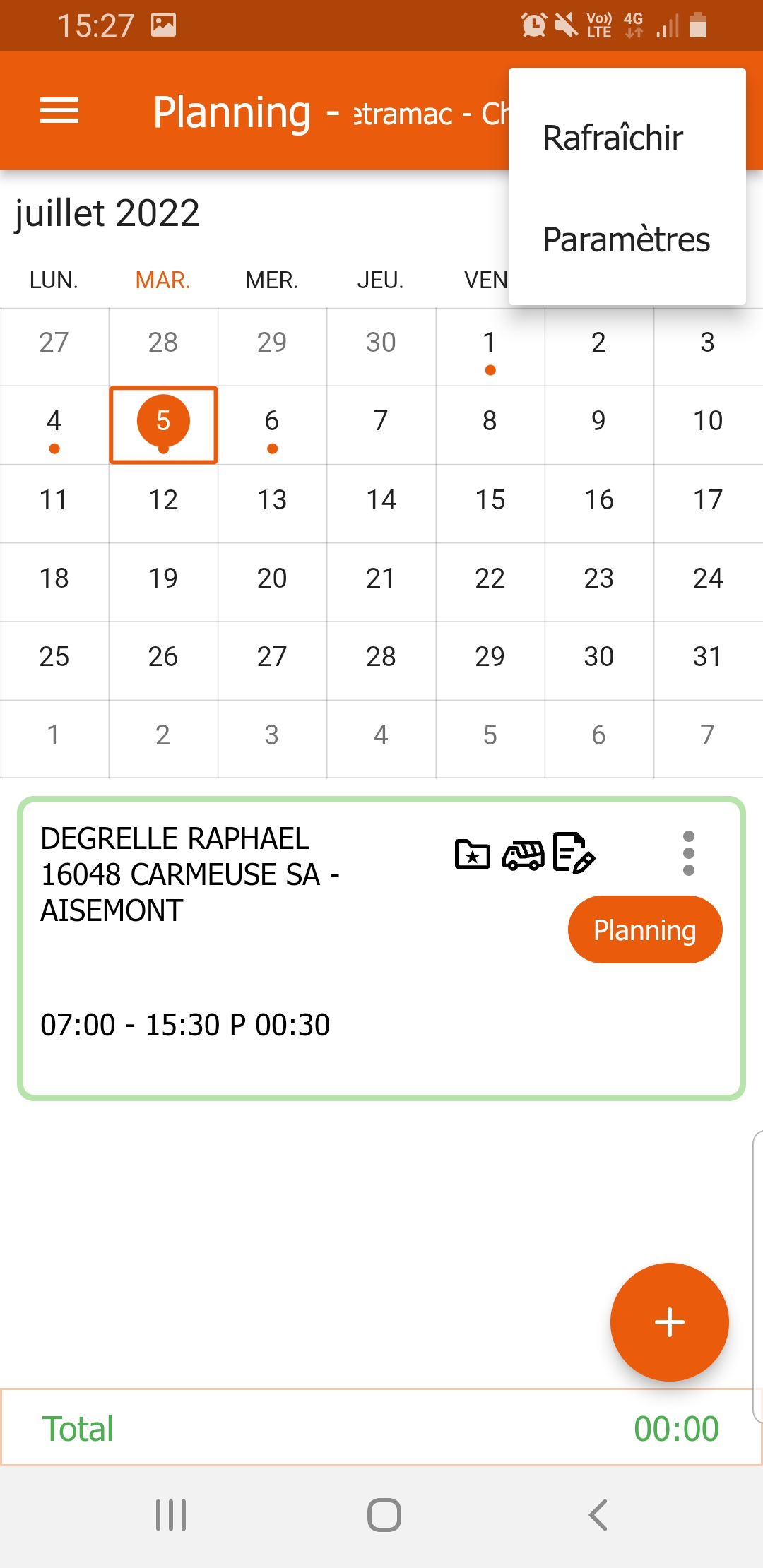
Task: Tap the orange Planning button
Action: [x=644, y=929]
